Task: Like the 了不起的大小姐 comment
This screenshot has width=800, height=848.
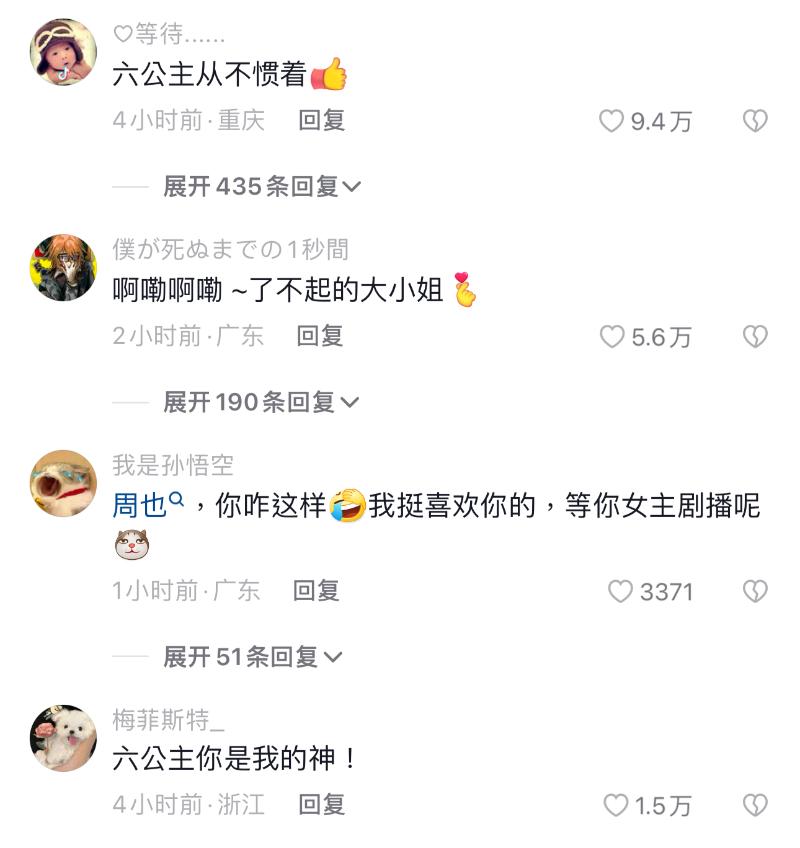Action: pyautogui.click(x=612, y=337)
